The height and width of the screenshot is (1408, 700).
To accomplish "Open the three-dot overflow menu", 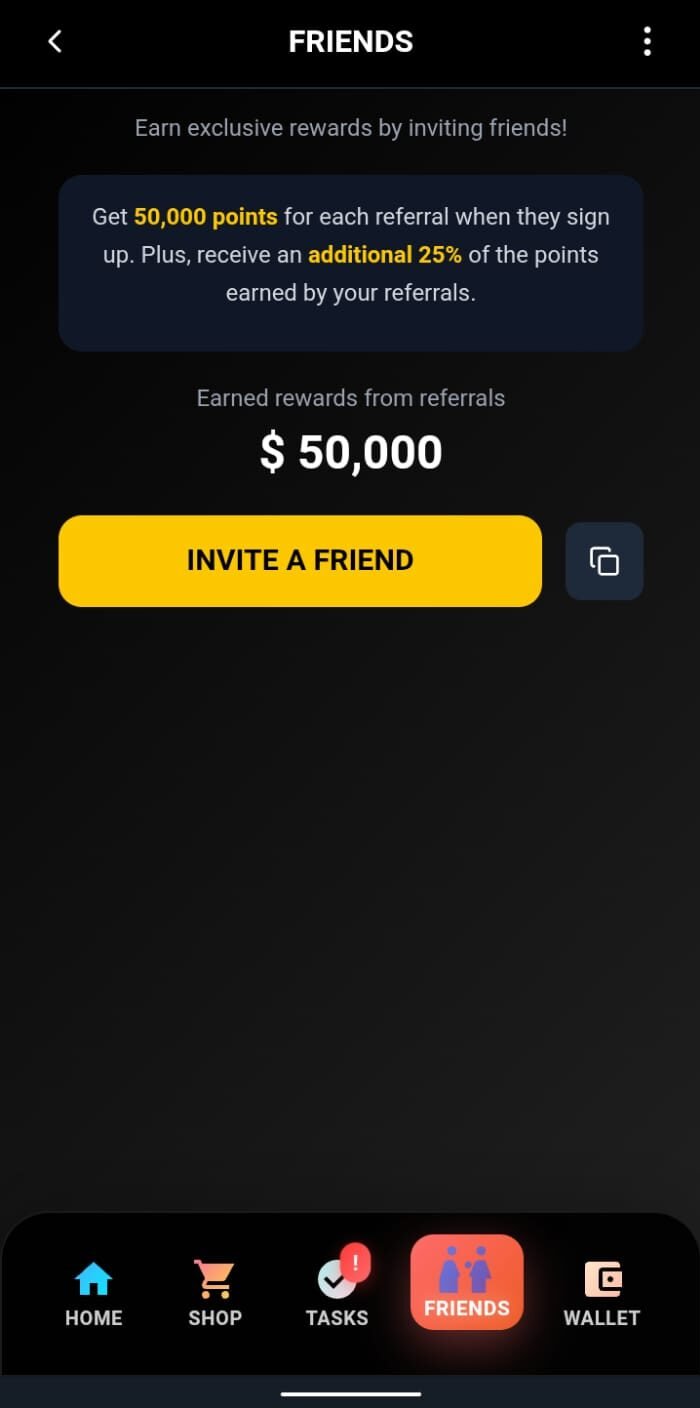I will pyautogui.click(x=647, y=42).
